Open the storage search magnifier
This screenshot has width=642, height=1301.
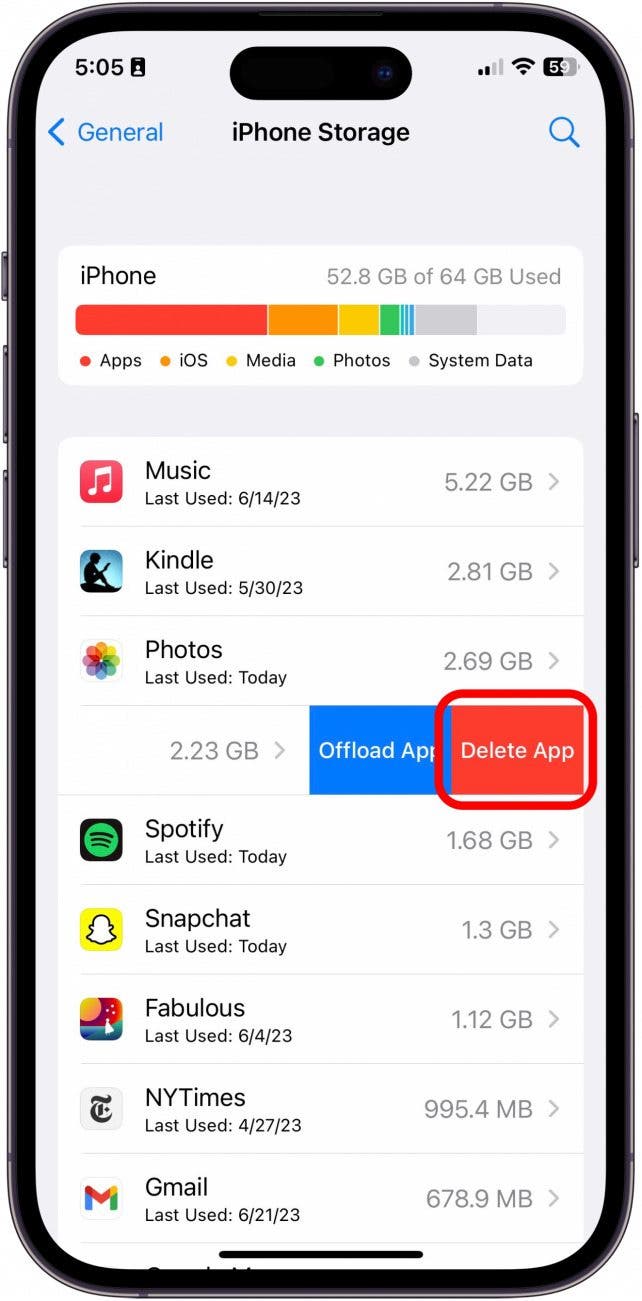[564, 132]
